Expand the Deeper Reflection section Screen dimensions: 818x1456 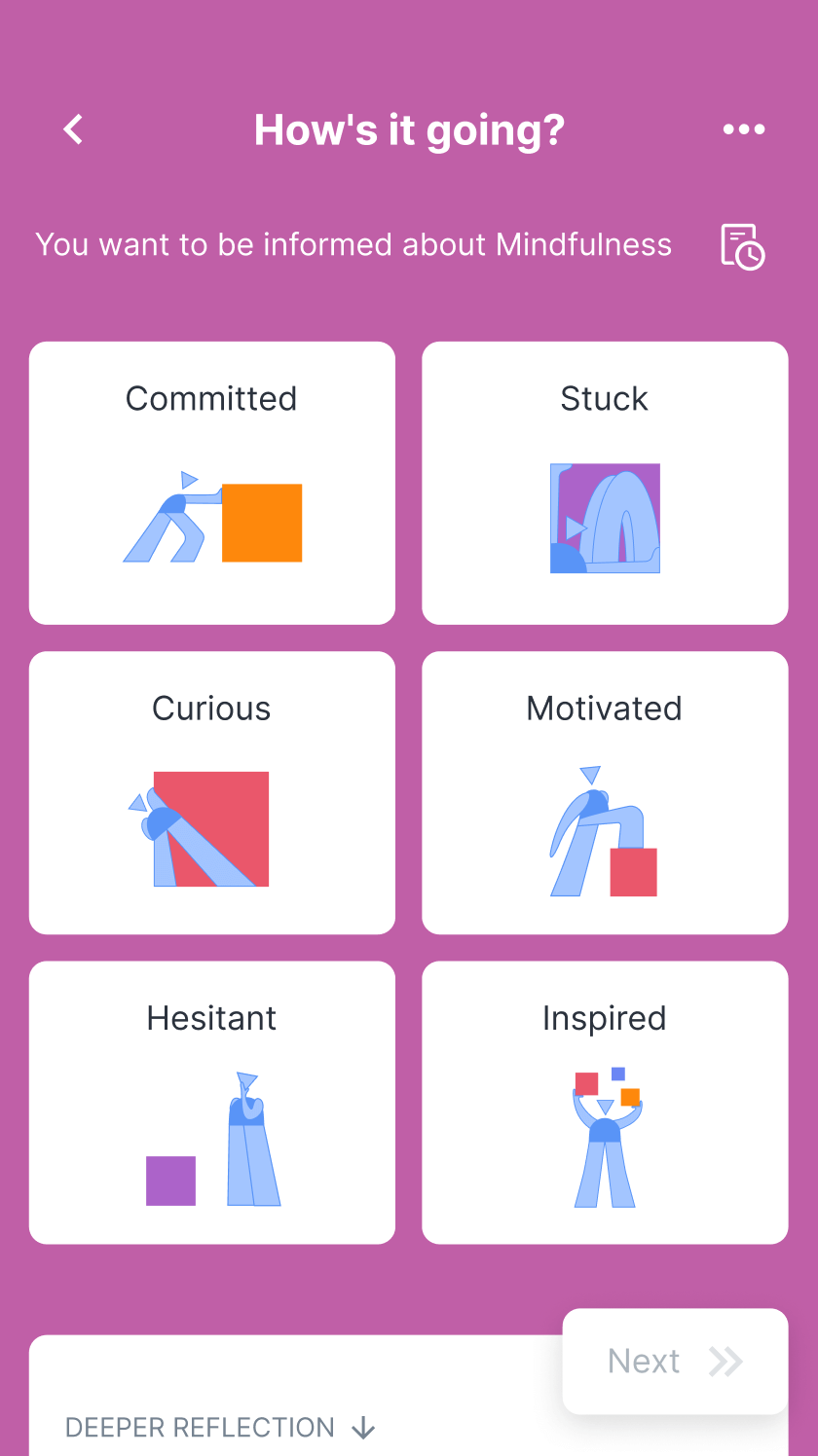(x=220, y=1427)
